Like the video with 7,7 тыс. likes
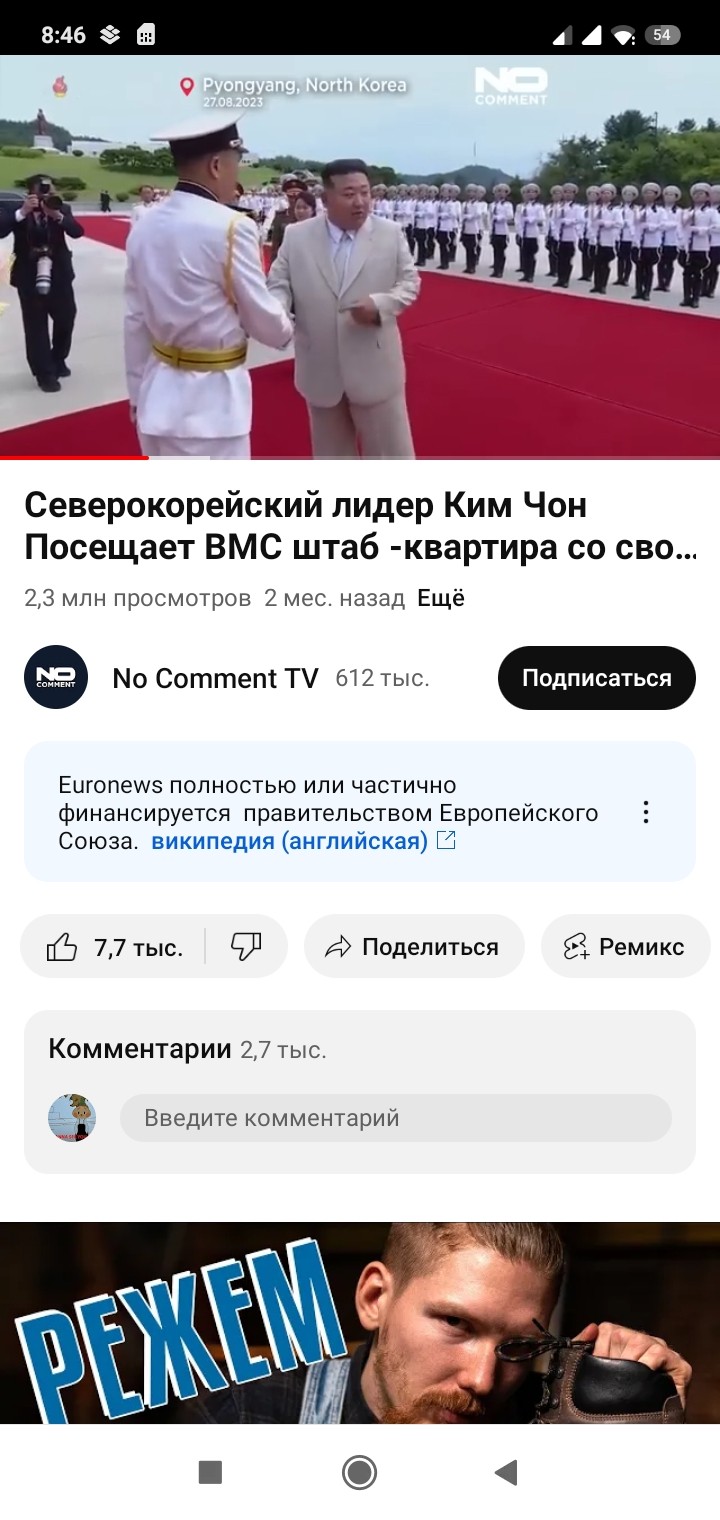 (x=115, y=947)
